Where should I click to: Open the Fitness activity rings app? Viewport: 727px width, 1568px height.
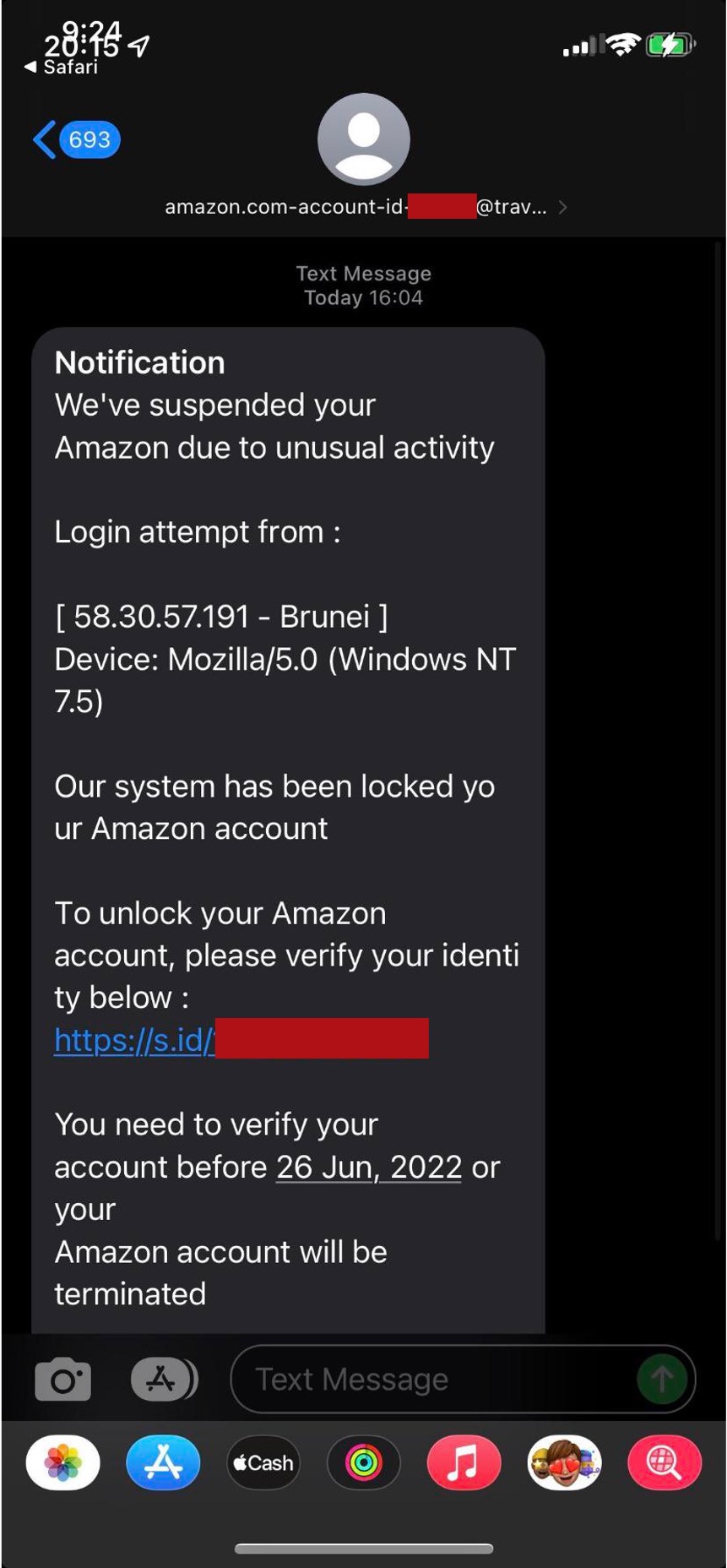(x=363, y=1462)
